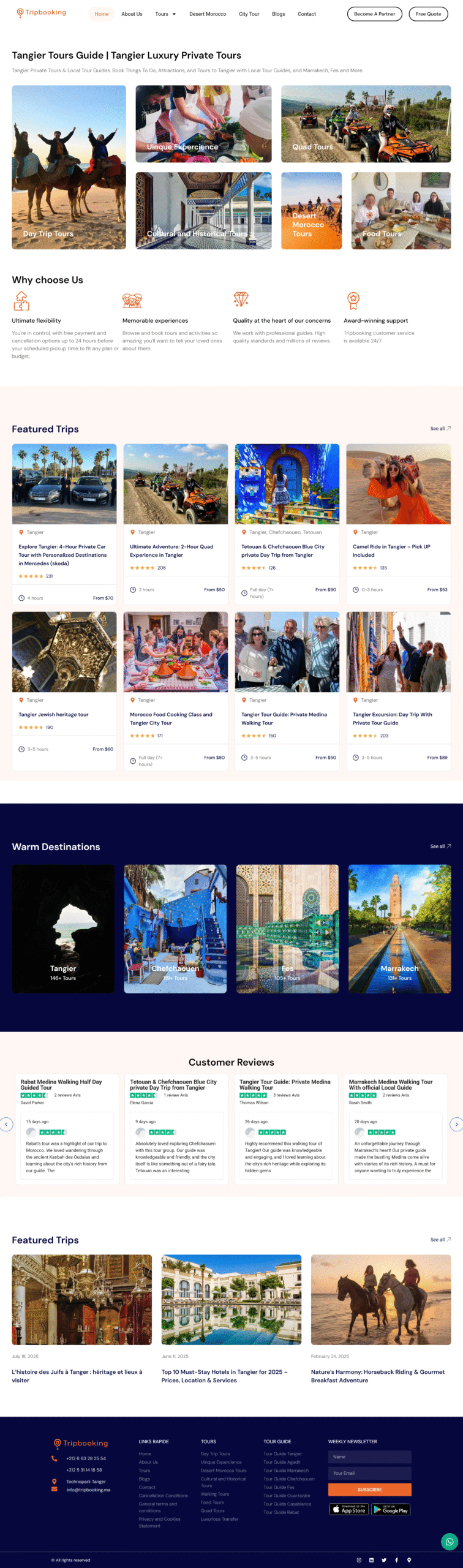Open the Tangier Jewish heritage tour card
Image resolution: width=463 pixels, height=1568 pixels.
pyautogui.click(x=53, y=714)
